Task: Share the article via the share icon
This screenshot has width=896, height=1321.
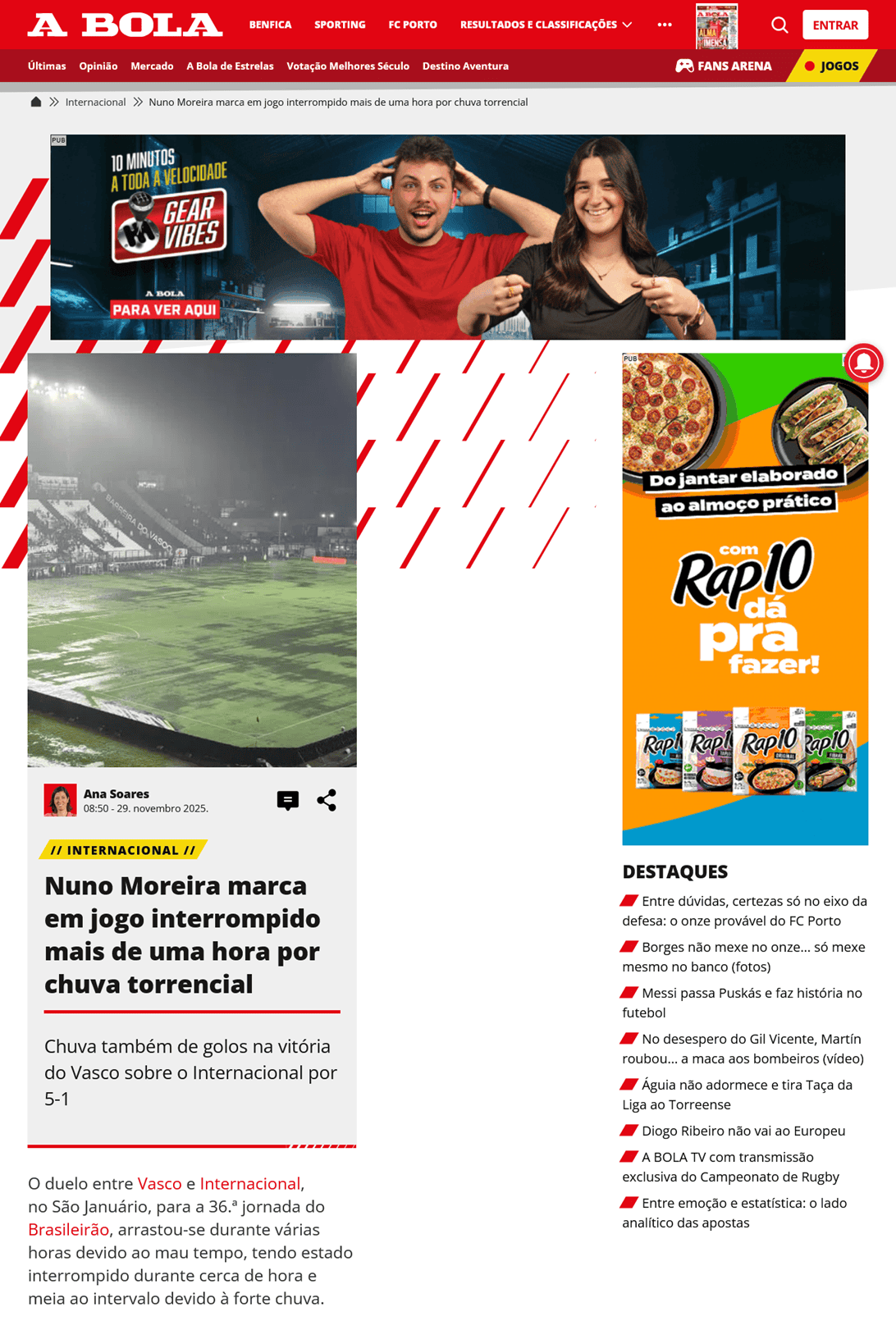Action: click(x=326, y=801)
